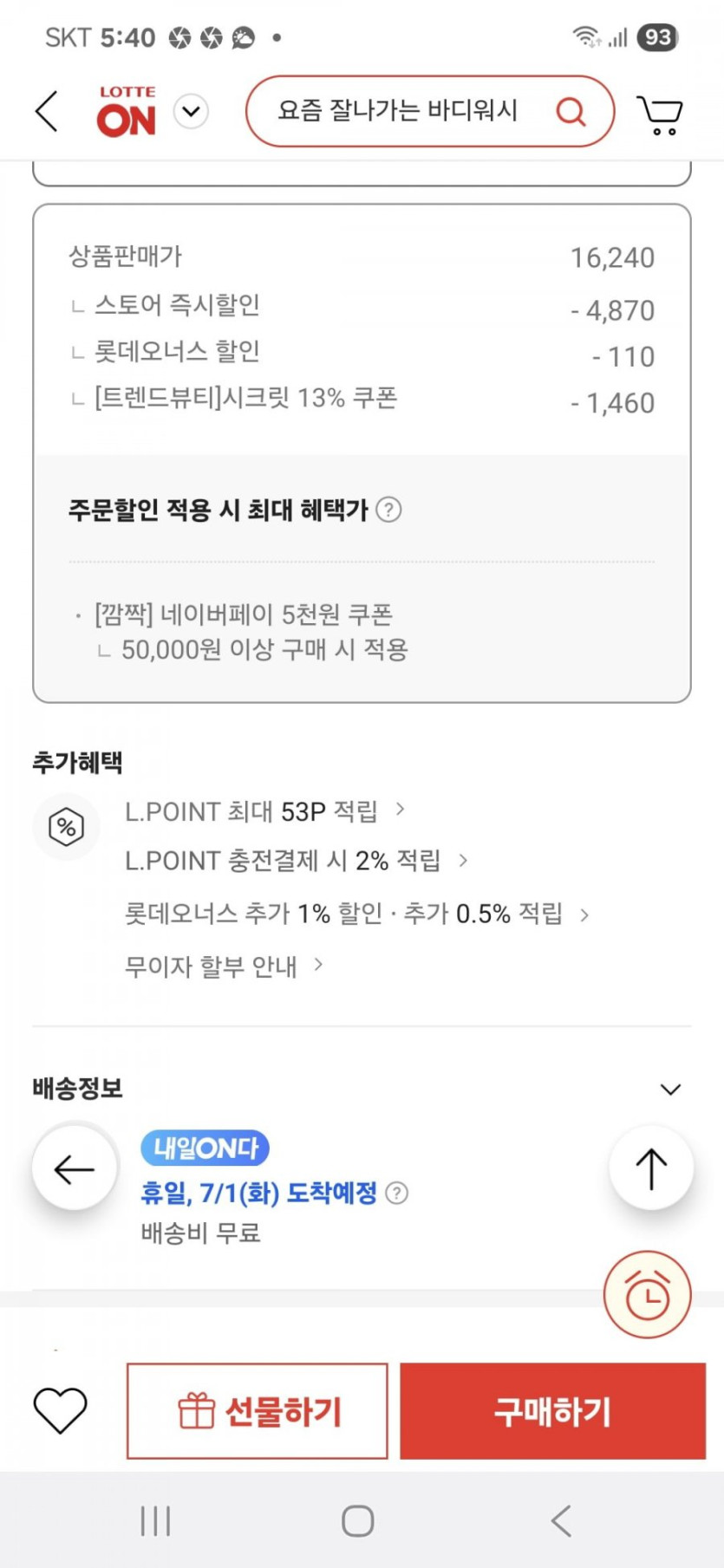The image size is (724, 1568).
Task: Go to the system home screen
Action: pyautogui.click(x=358, y=1520)
